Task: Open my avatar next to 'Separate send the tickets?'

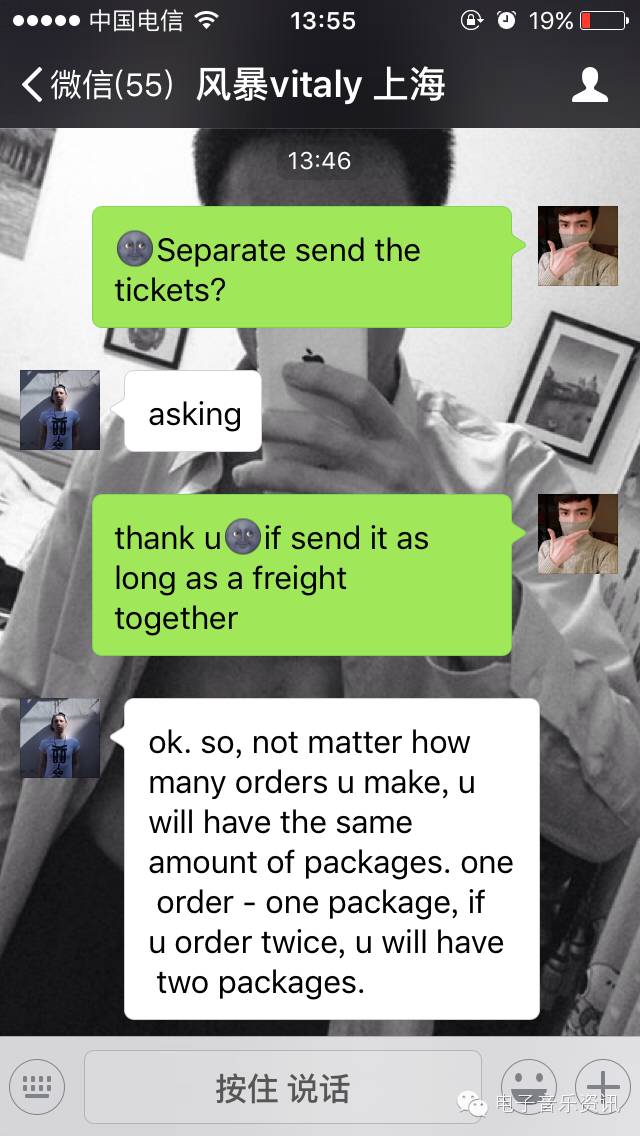Action: (x=577, y=246)
